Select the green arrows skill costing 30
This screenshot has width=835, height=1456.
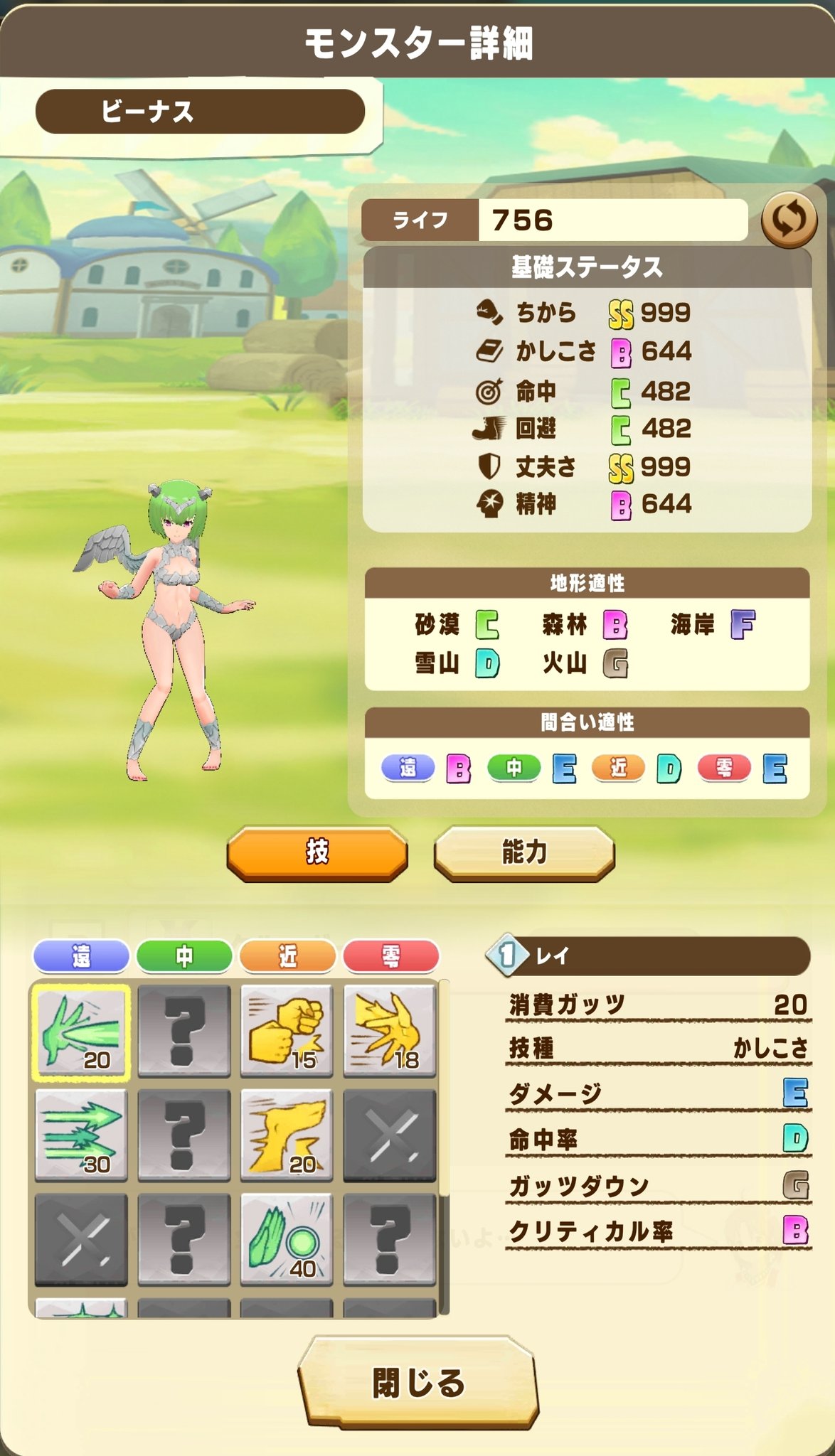pos(81,1135)
